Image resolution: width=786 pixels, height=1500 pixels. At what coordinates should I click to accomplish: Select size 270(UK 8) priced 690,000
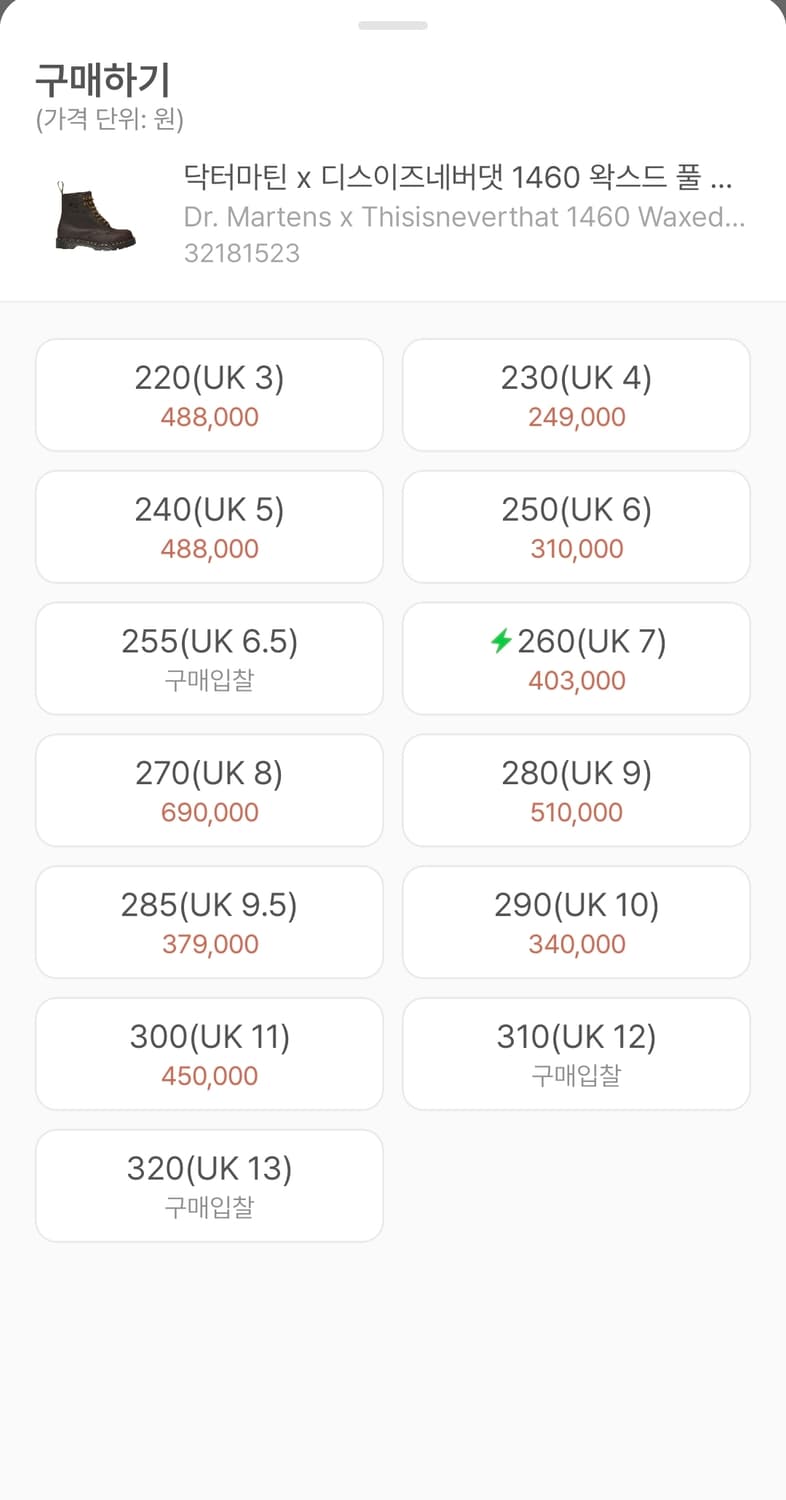[209, 790]
